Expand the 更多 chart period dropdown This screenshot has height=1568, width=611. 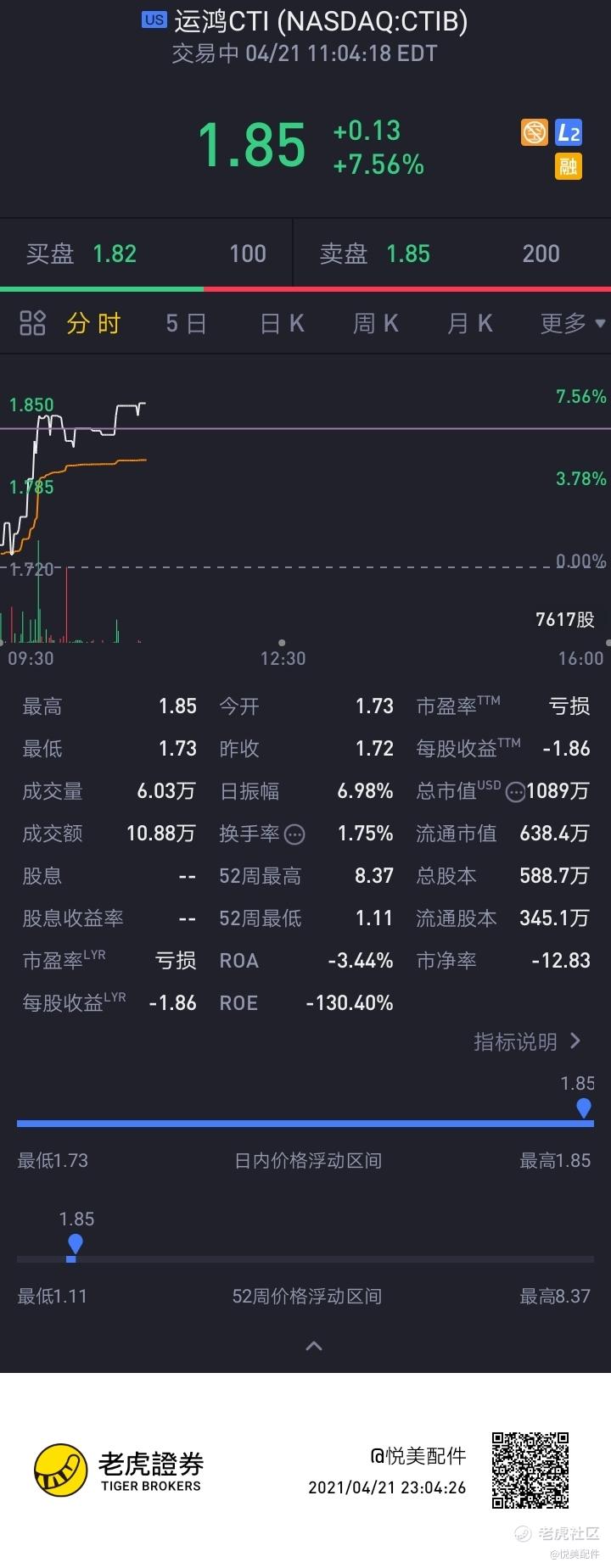tap(572, 323)
